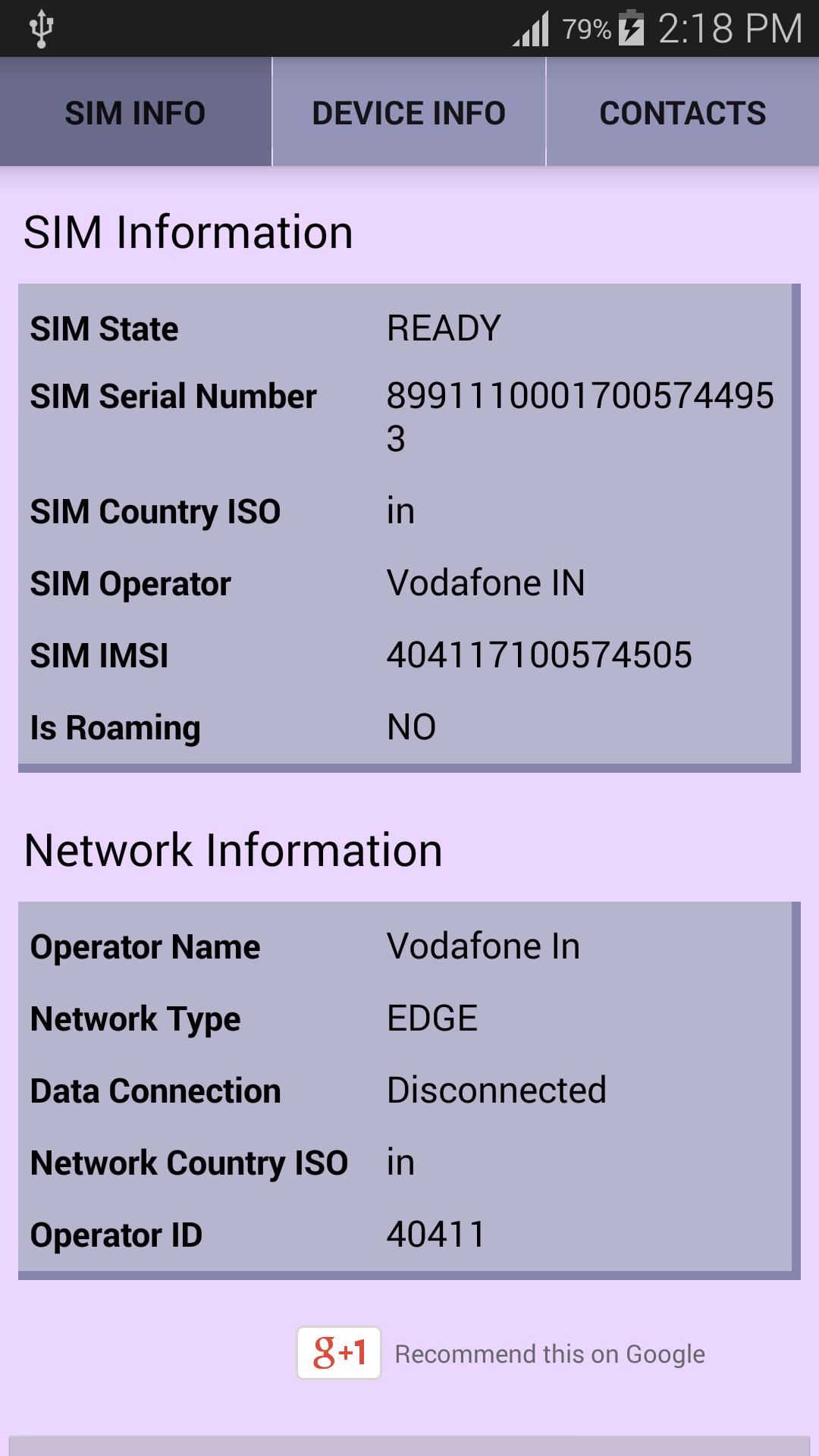Screen dimensions: 819x1456
Task: Select the SIM INFO tab
Action: click(135, 112)
